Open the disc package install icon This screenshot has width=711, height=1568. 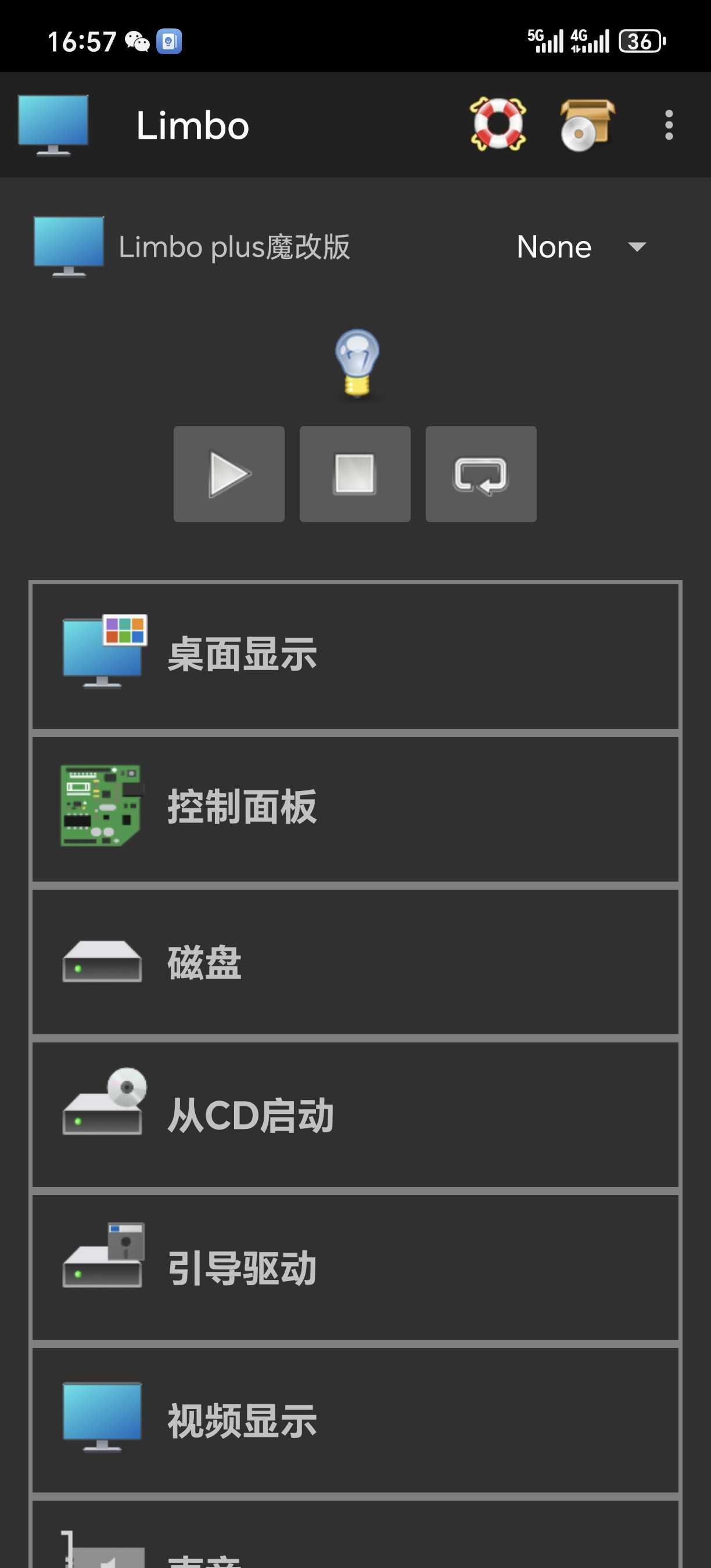(587, 124)
